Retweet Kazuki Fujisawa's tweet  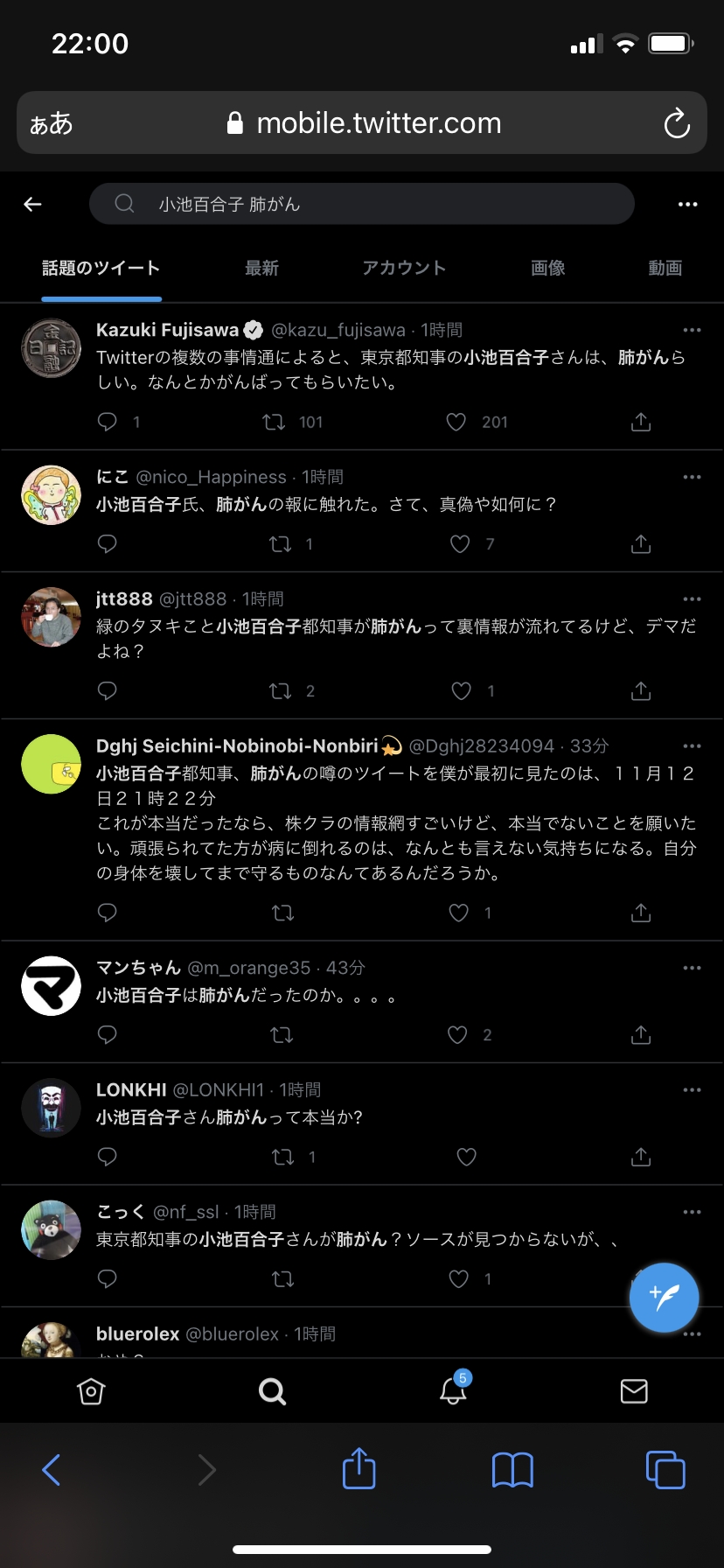coord(274,423)
